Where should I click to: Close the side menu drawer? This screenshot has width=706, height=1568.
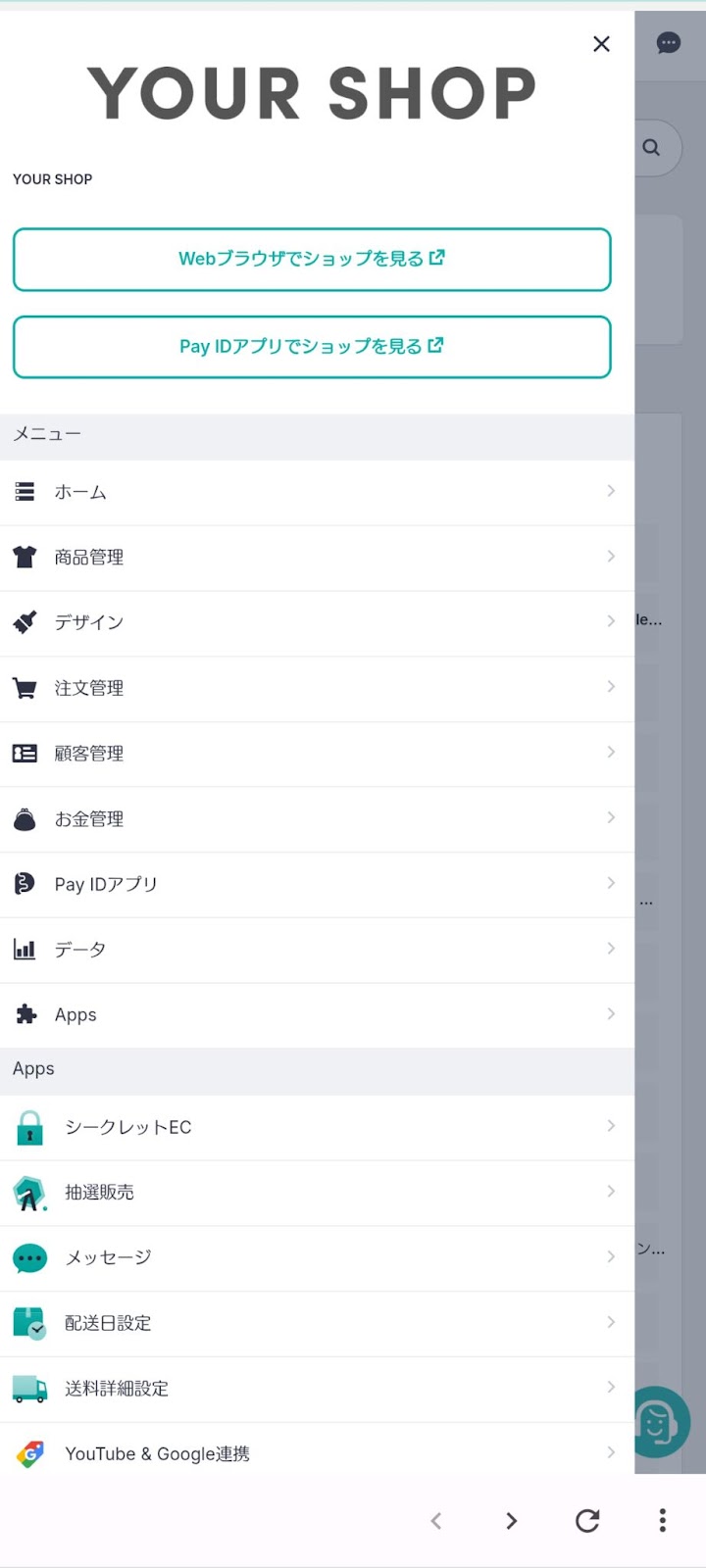(601, 44)
